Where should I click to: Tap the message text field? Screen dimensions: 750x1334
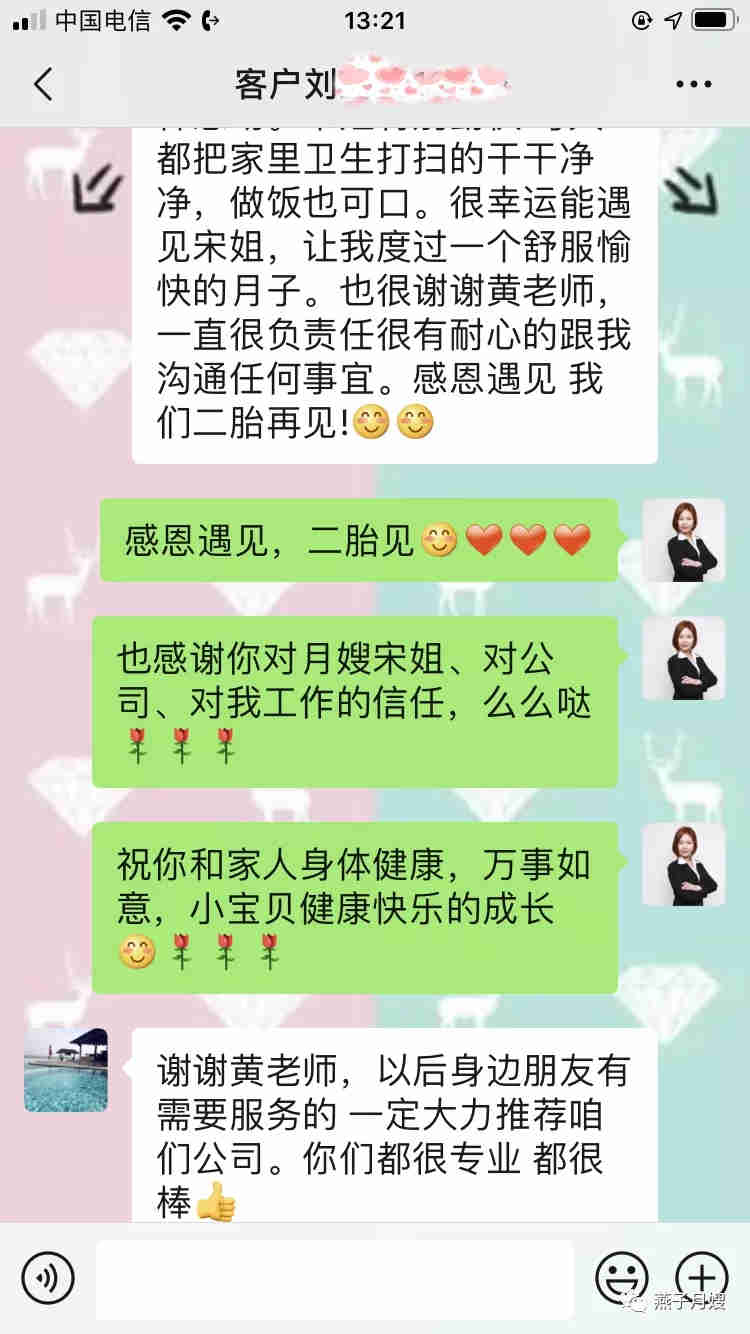335,1278
